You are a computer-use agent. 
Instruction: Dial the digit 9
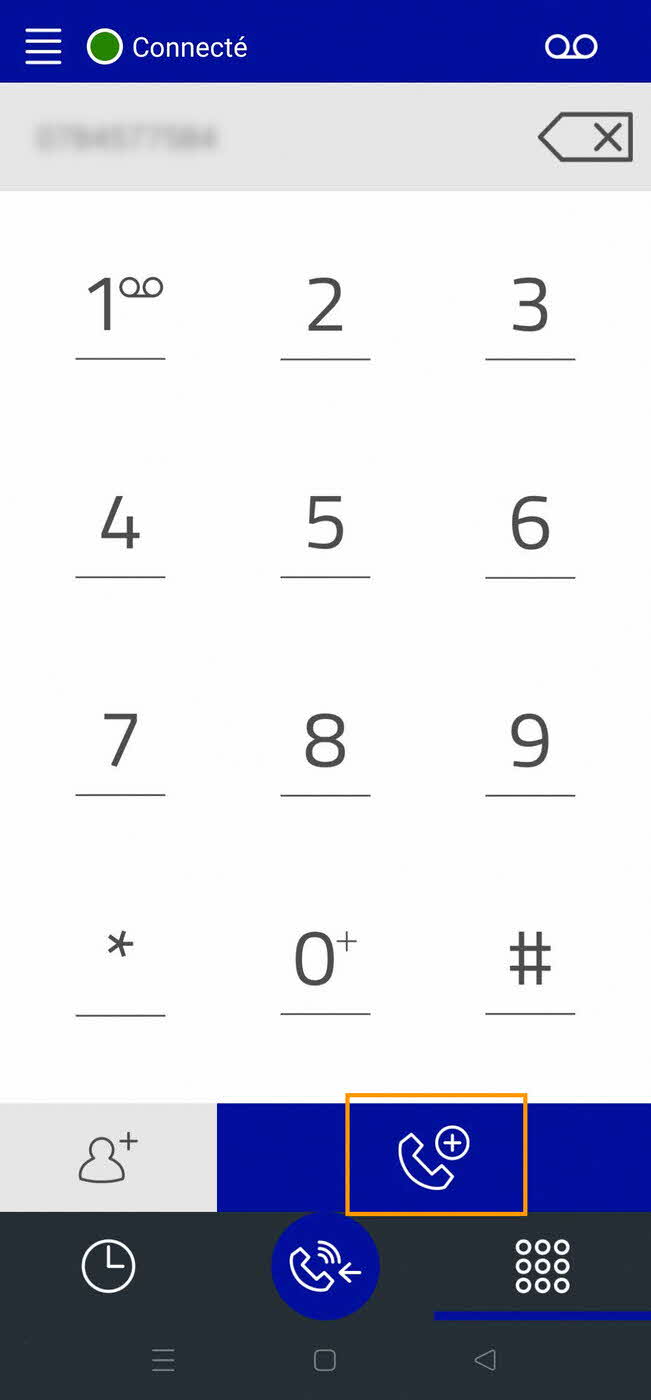click(x=530, y=743)
